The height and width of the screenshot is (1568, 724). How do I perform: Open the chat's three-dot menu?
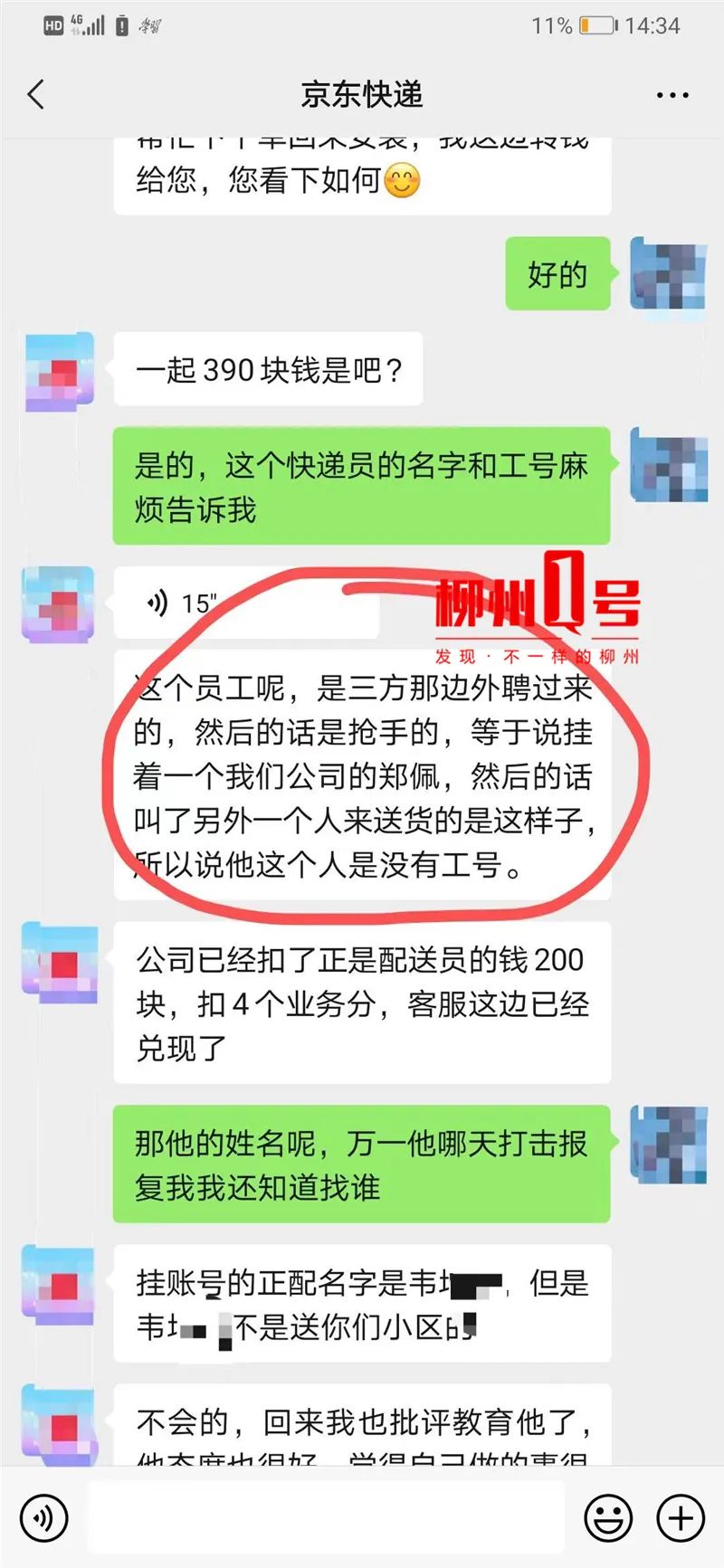click(672, 95)
